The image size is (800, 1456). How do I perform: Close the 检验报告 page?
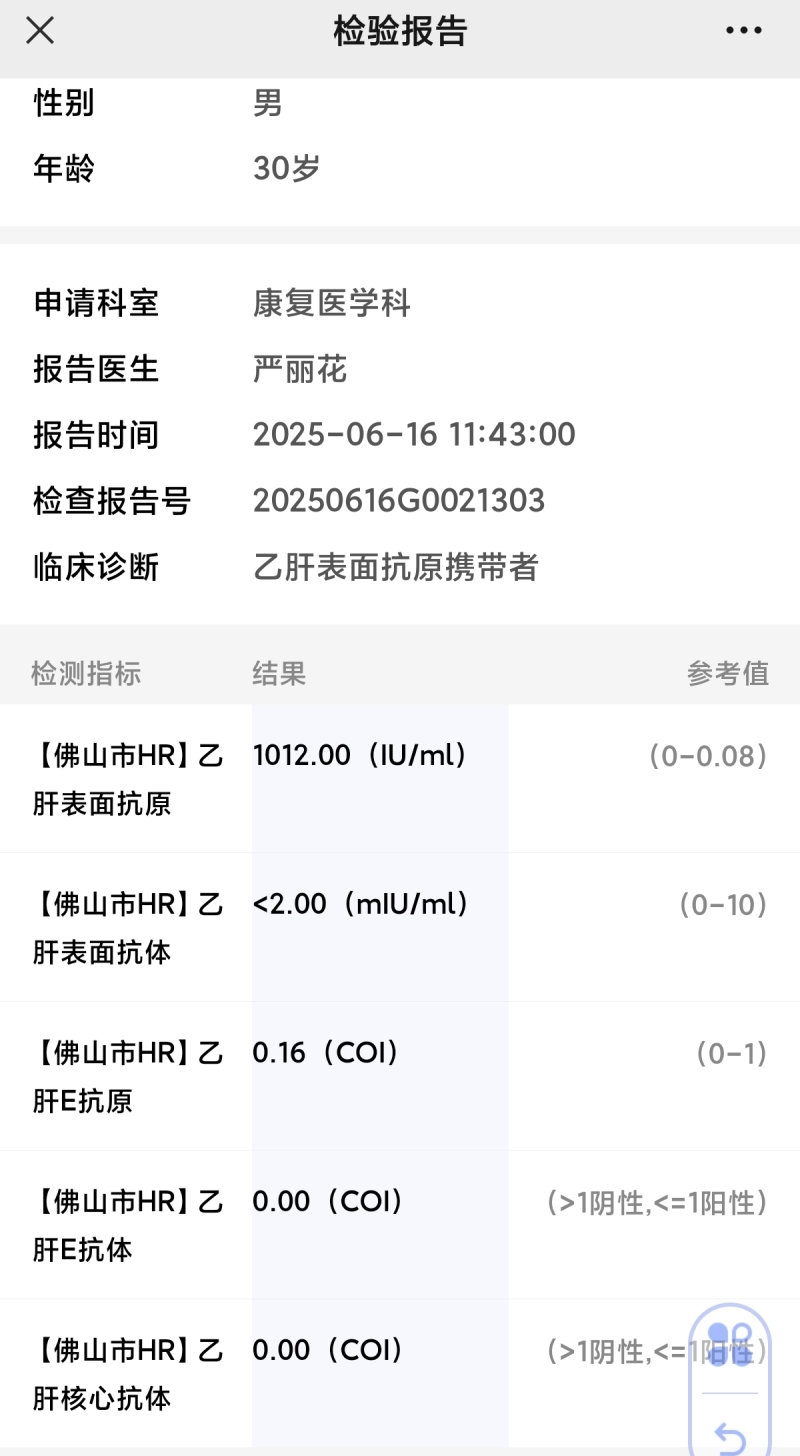pyautogui.click(x=40, y=31)
